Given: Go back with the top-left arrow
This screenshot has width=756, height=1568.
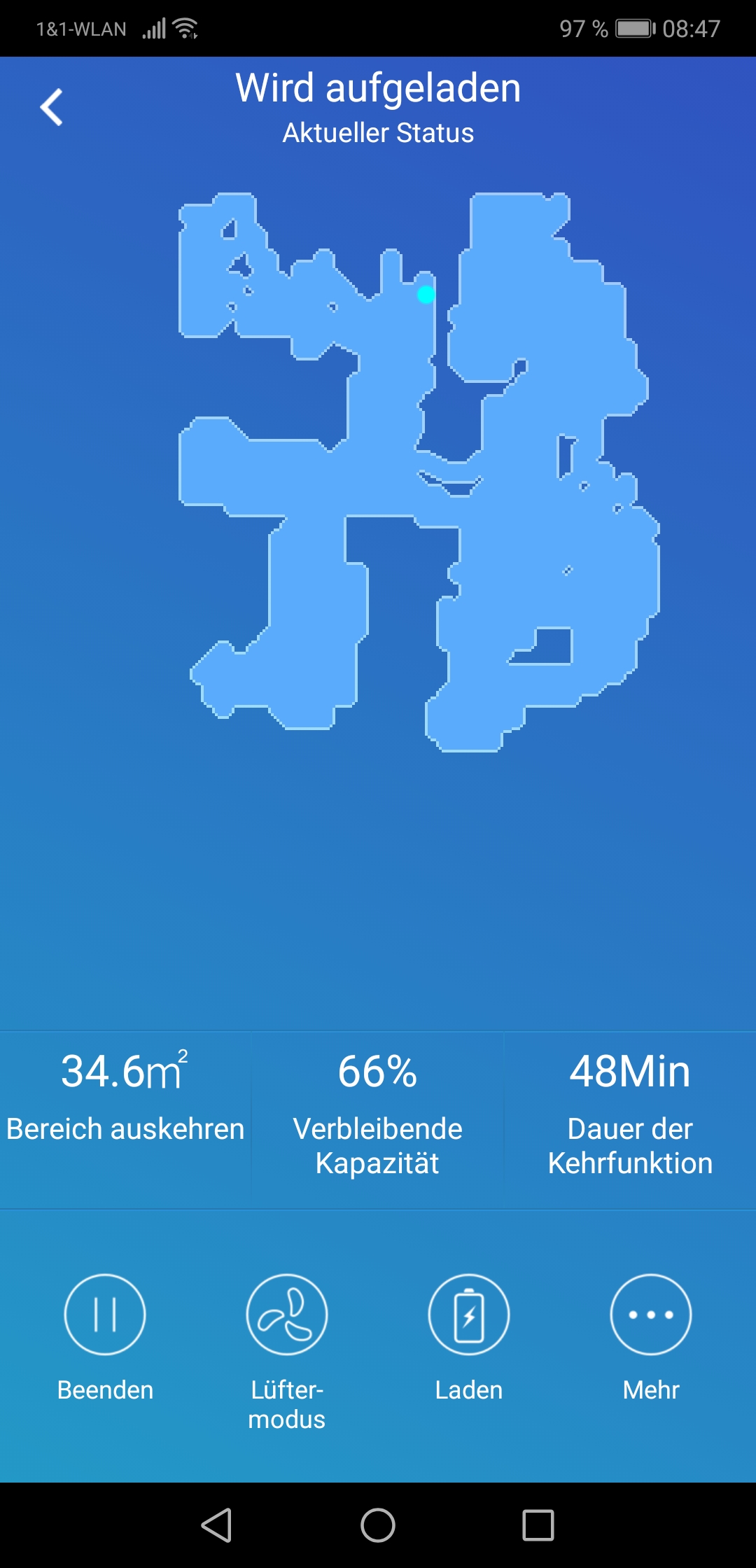Looking at the screenshot, I should pyautogui.click(x=52, y=107).
